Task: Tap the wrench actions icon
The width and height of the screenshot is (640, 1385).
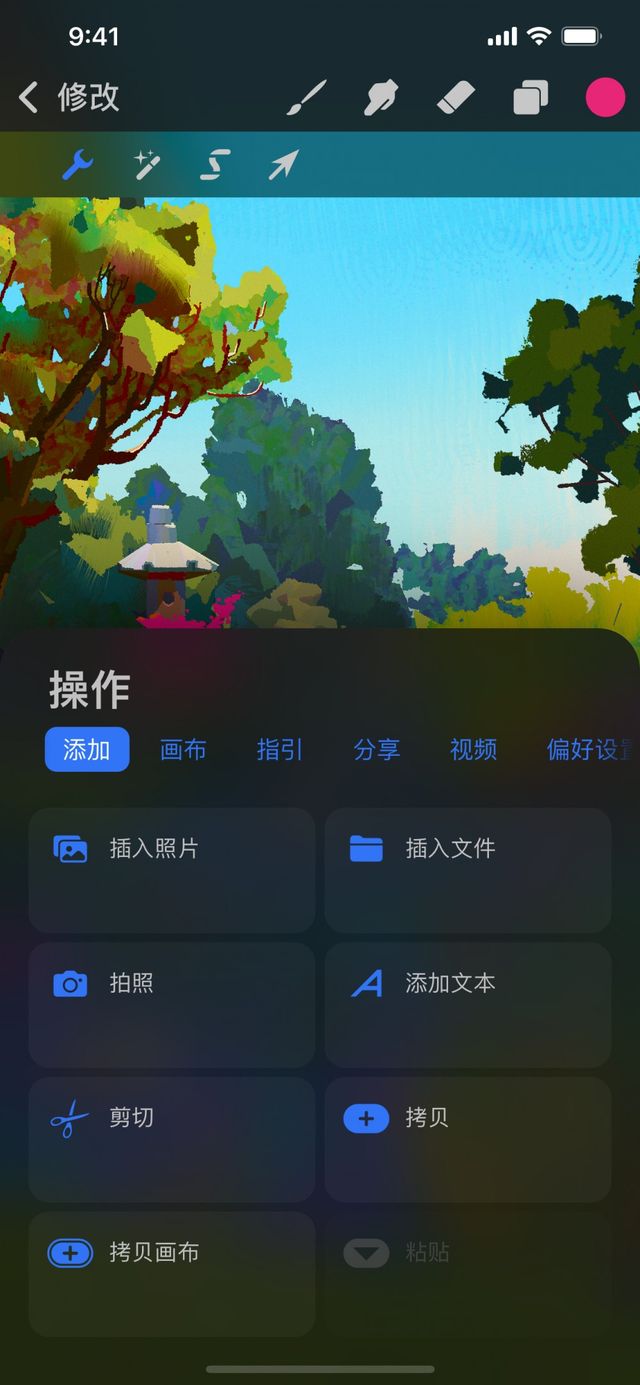Action: pyautogui.click(x=77, y=164)
